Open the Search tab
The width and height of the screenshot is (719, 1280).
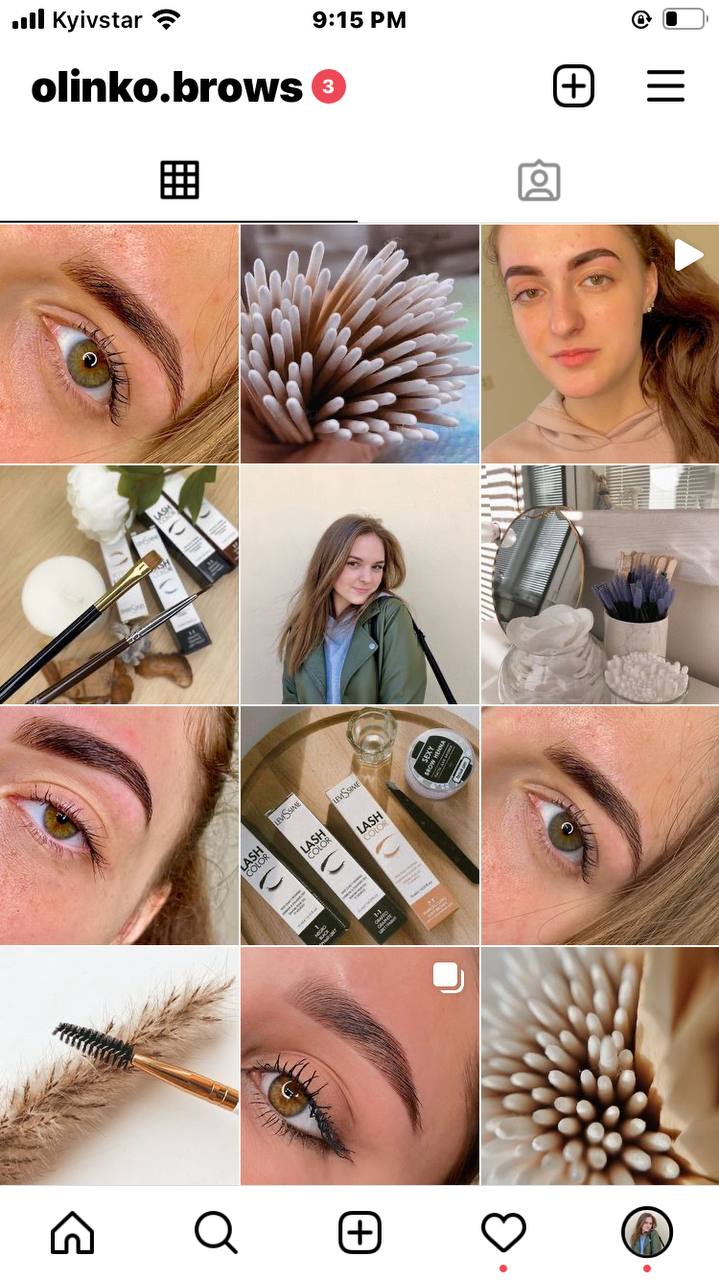click(216, 1233)
